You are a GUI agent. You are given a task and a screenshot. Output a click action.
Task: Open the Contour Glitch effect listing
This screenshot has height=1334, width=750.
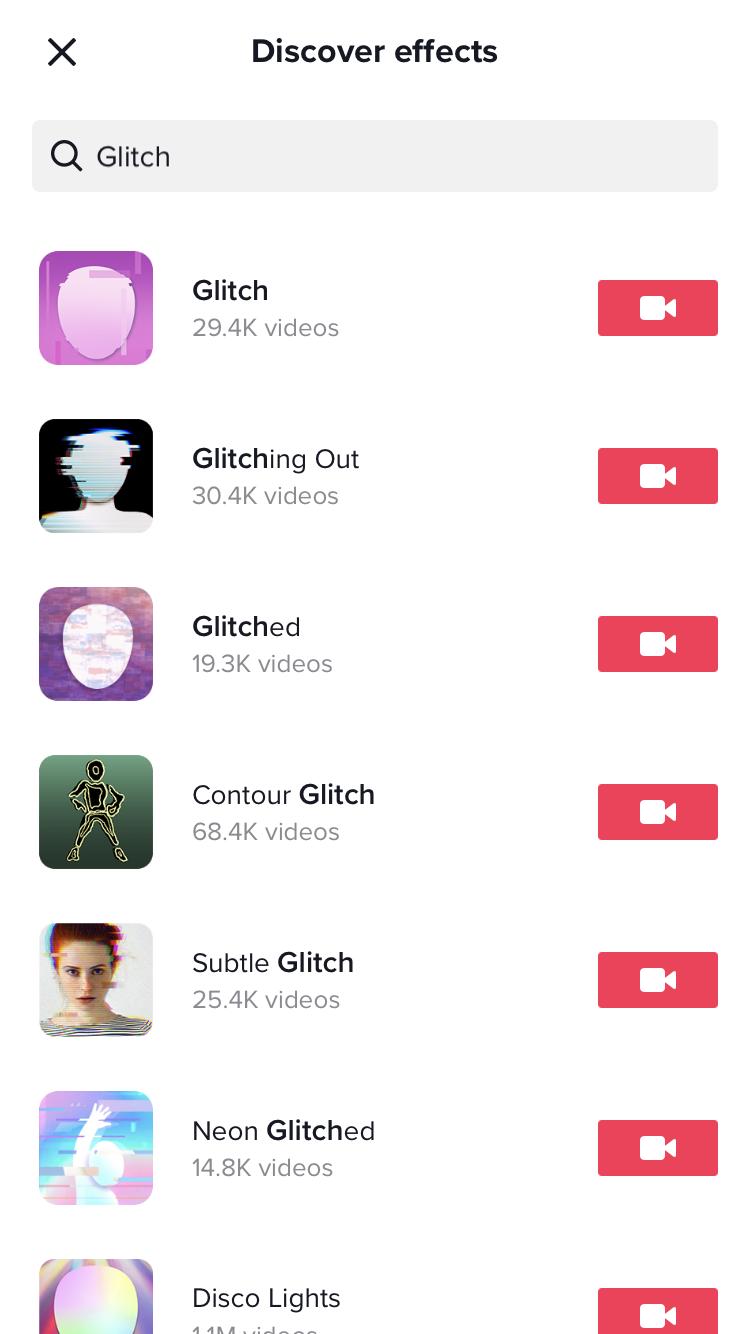(283, 795)
